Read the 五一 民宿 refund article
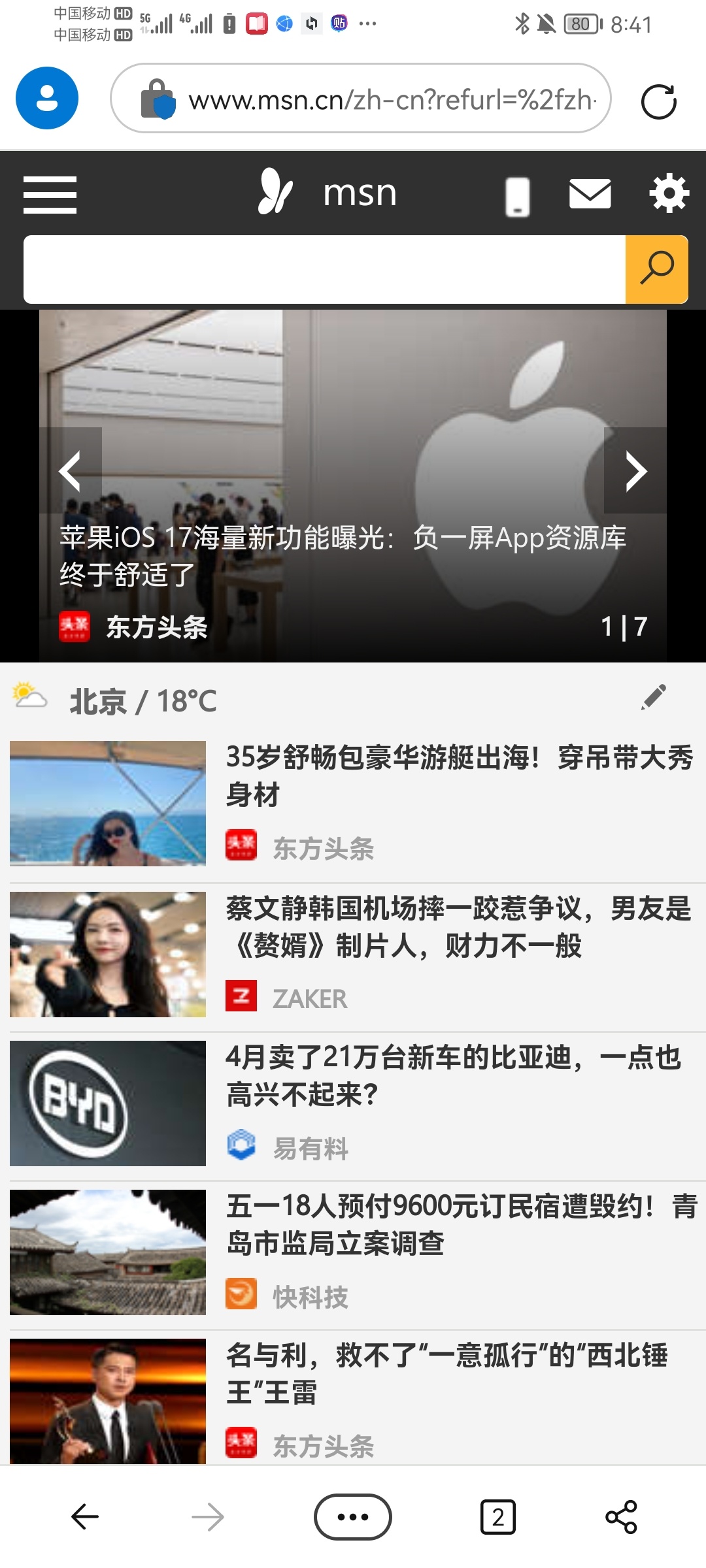Screen dimensions: 706x1568 (460, 1224)
